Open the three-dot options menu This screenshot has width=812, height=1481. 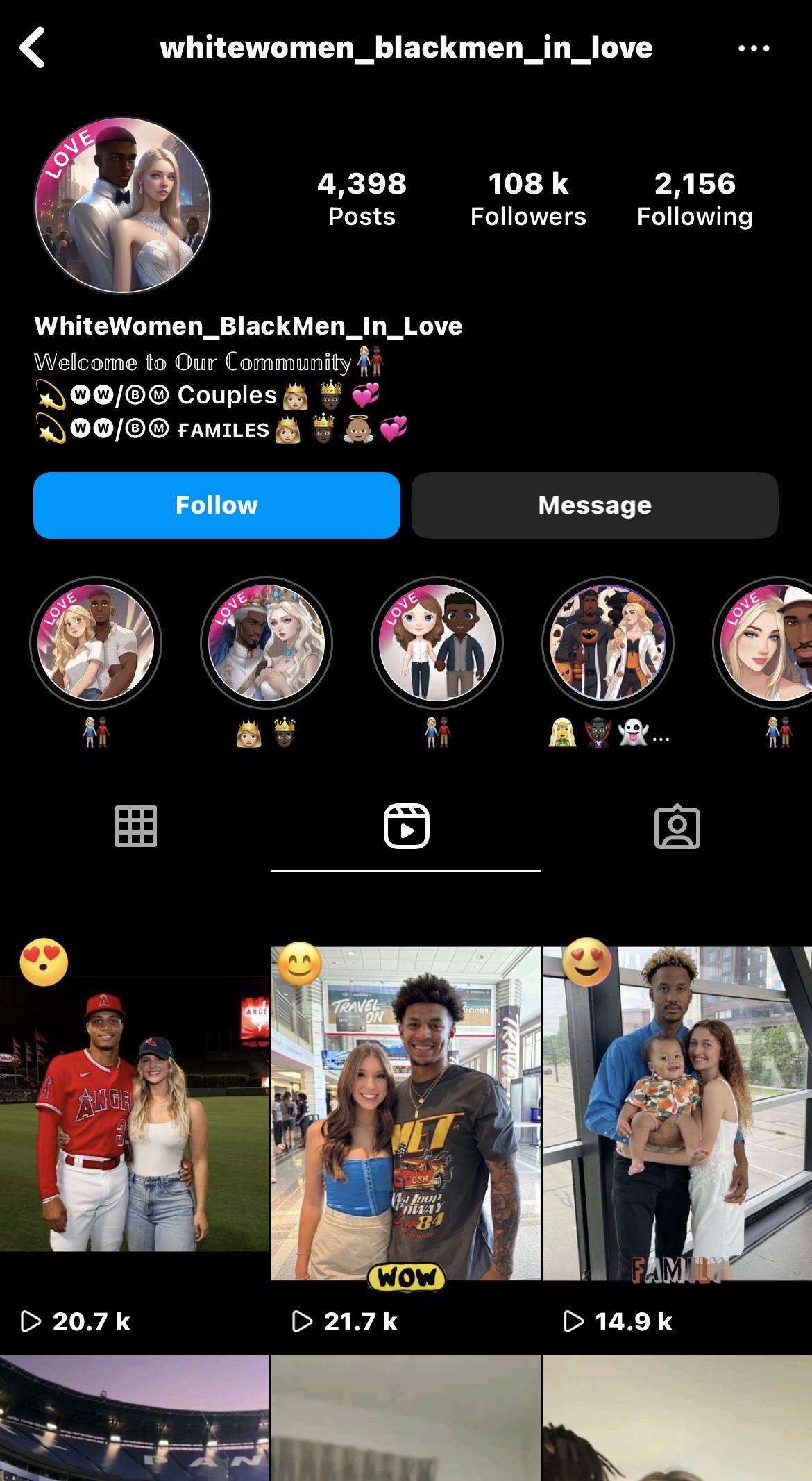754,48
